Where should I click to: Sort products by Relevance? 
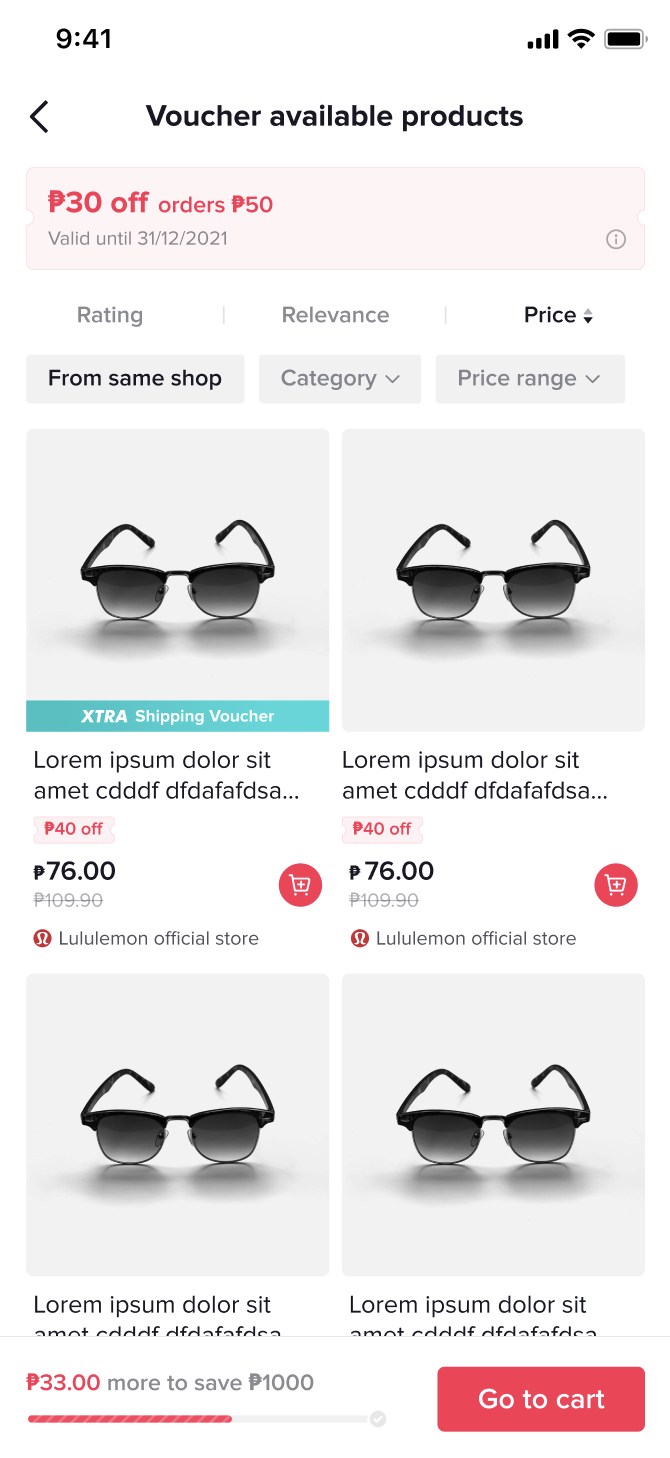335,315
